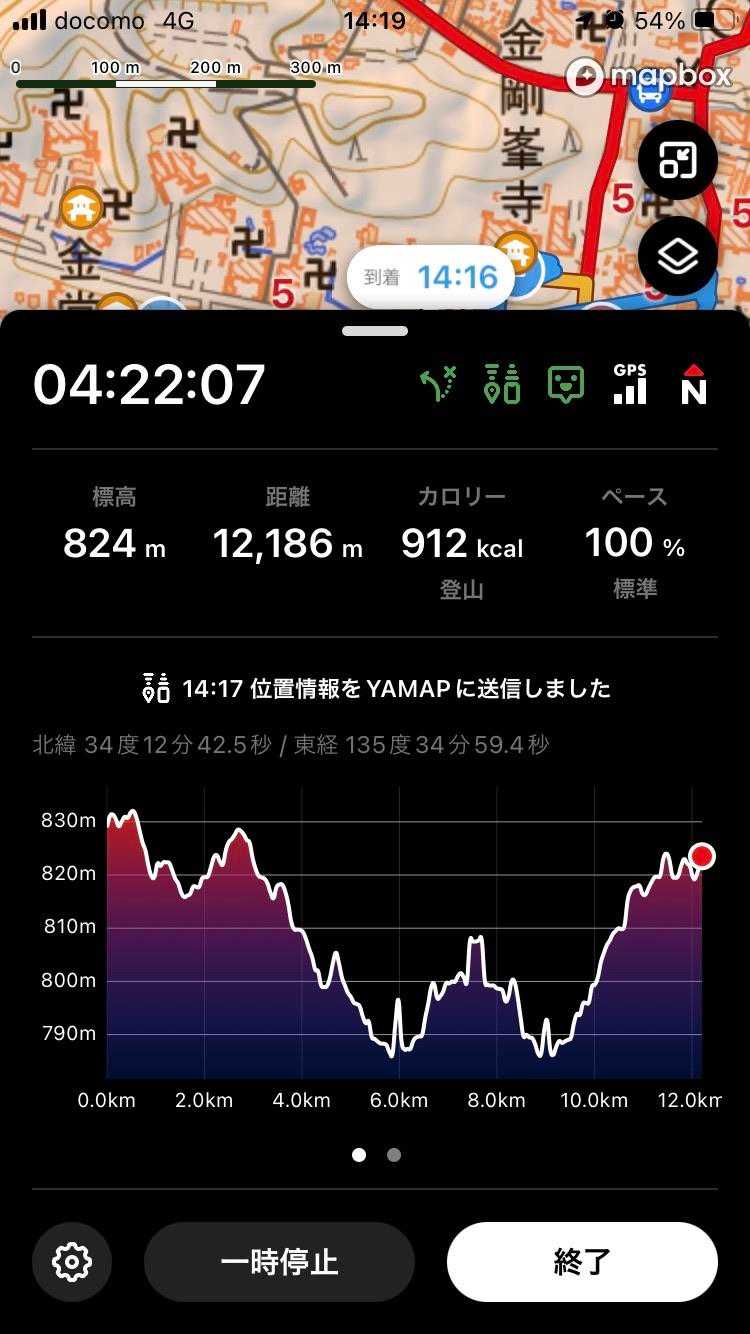The height and width of the screenshot is (1334, 750).
Task: Tap the sheet handle to expand the map
Action: coord(375,331)
